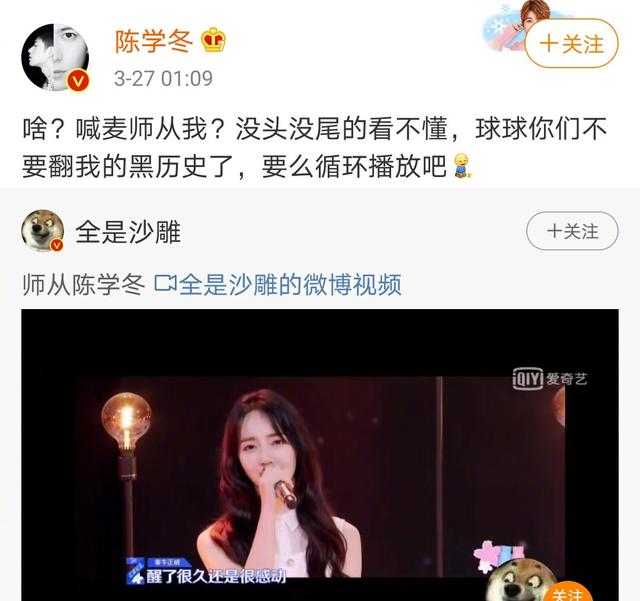Follow 陈学冬 with the 关注 button

[x=572, y=44]
